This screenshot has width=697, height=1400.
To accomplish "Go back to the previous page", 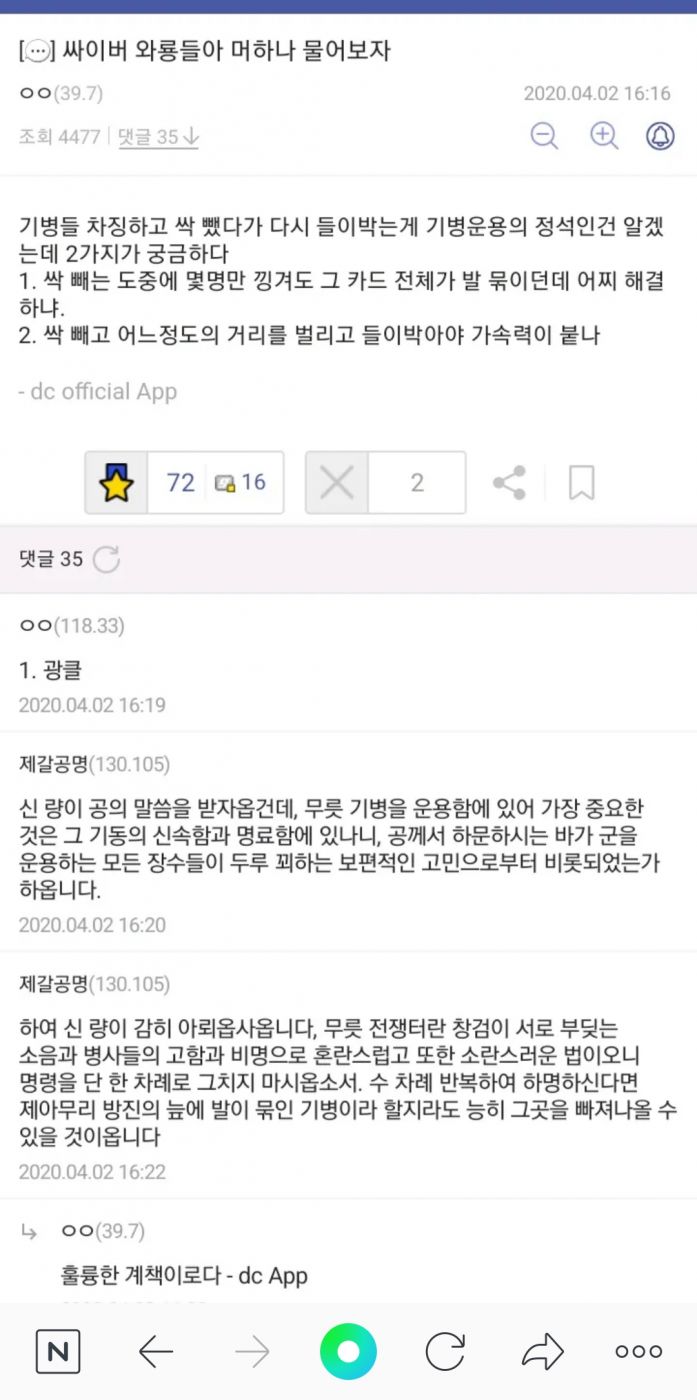I will pos(155,1352).
